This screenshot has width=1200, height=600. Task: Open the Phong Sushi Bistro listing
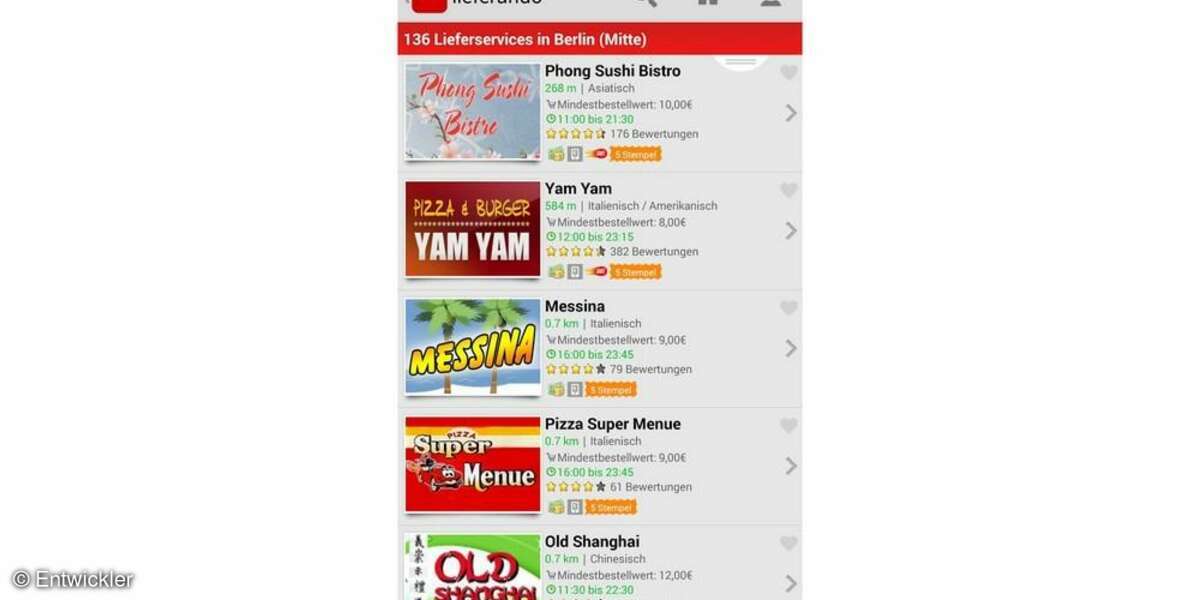click(x=612, y=72)
